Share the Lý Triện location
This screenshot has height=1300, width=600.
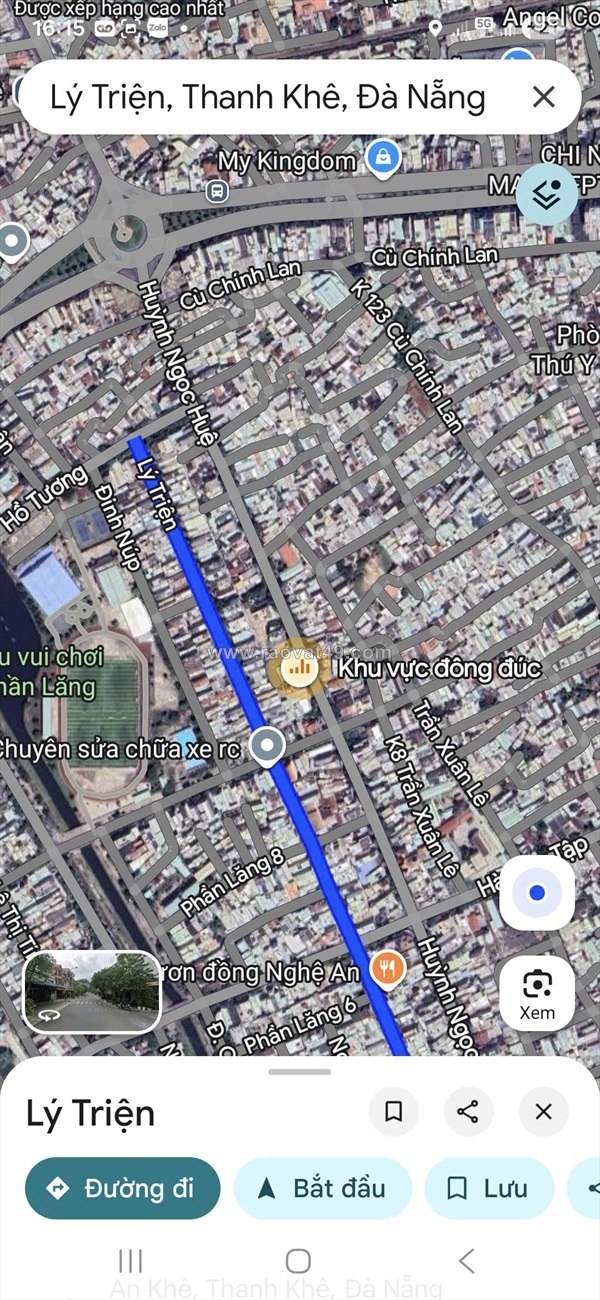pos(468,1112)
